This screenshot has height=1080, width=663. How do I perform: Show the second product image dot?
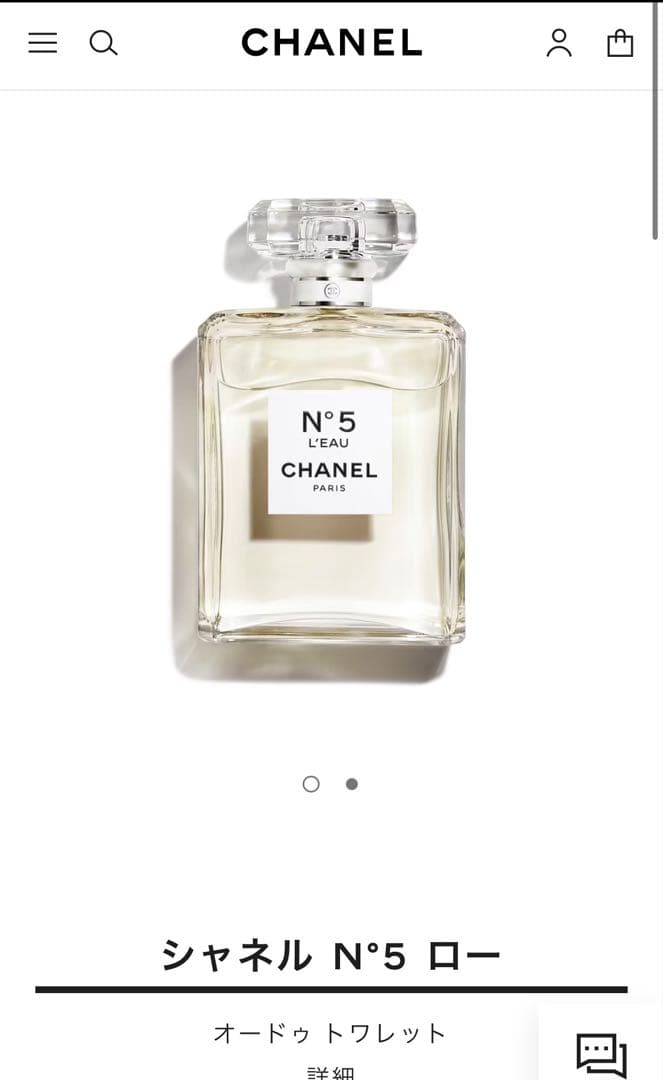click(352, 784)
